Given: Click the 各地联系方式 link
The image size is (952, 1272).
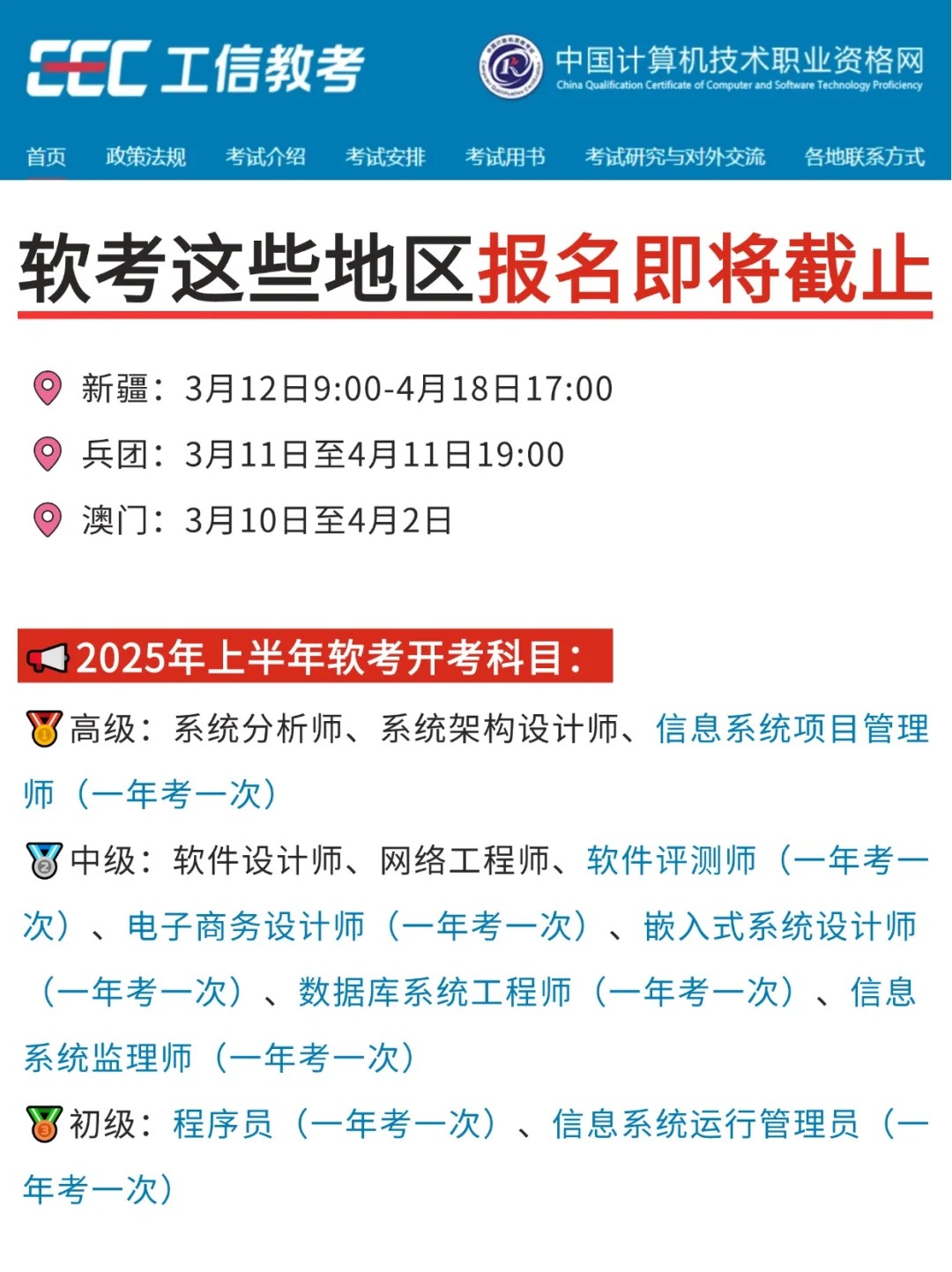Looking at the screenshot, I should pyautogui.click(x=864, y=159).
